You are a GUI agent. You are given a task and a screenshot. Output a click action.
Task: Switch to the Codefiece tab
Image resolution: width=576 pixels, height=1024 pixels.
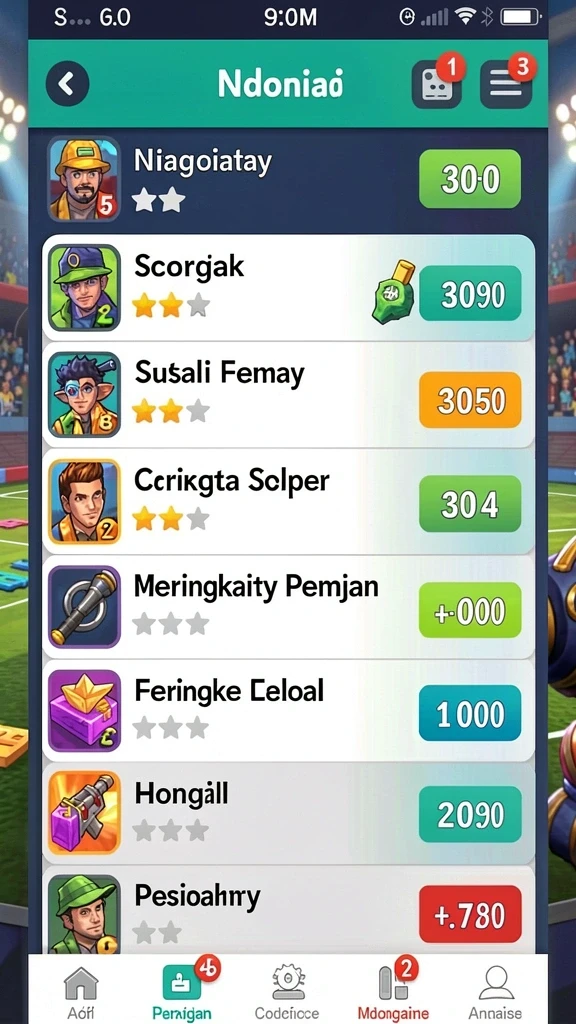point(285,992)
